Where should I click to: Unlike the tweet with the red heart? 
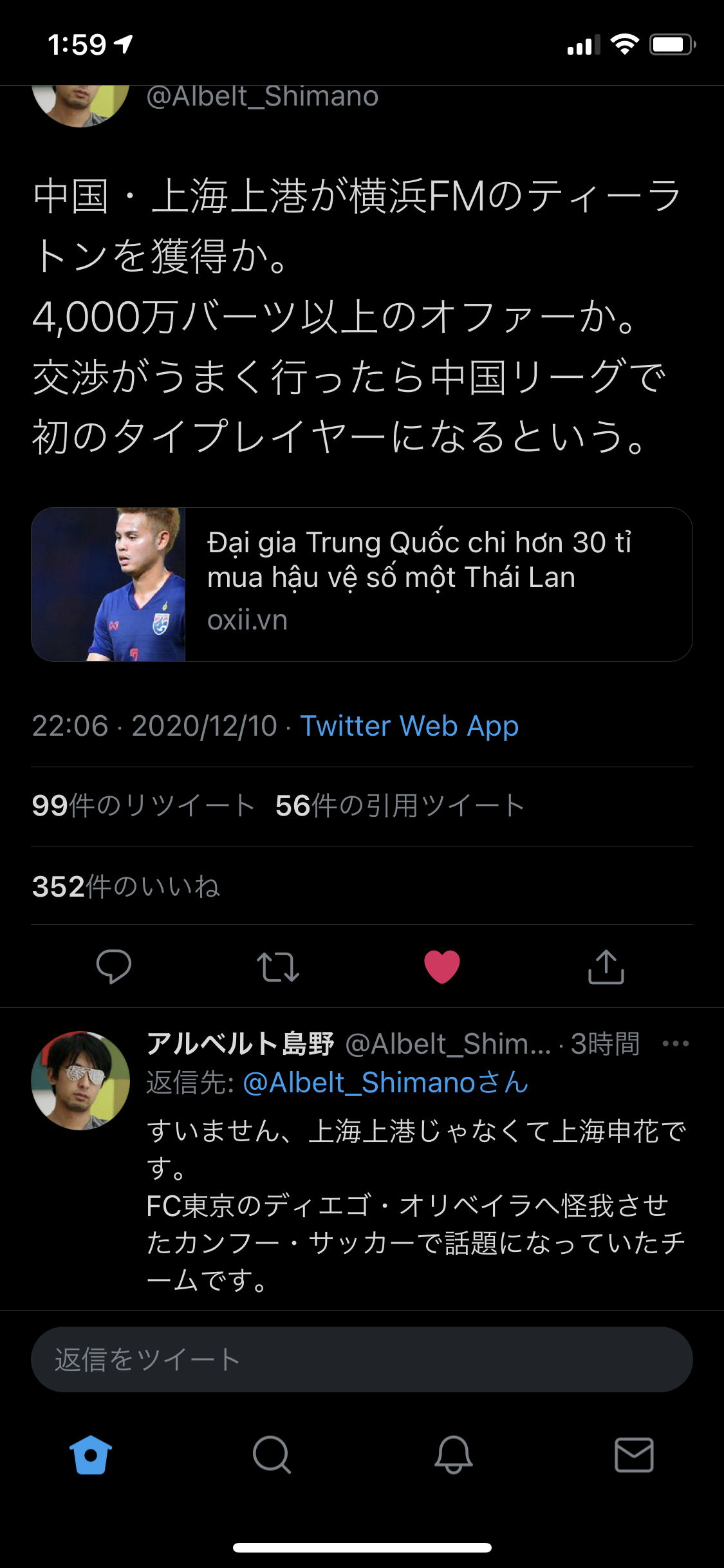coord(442,966)
